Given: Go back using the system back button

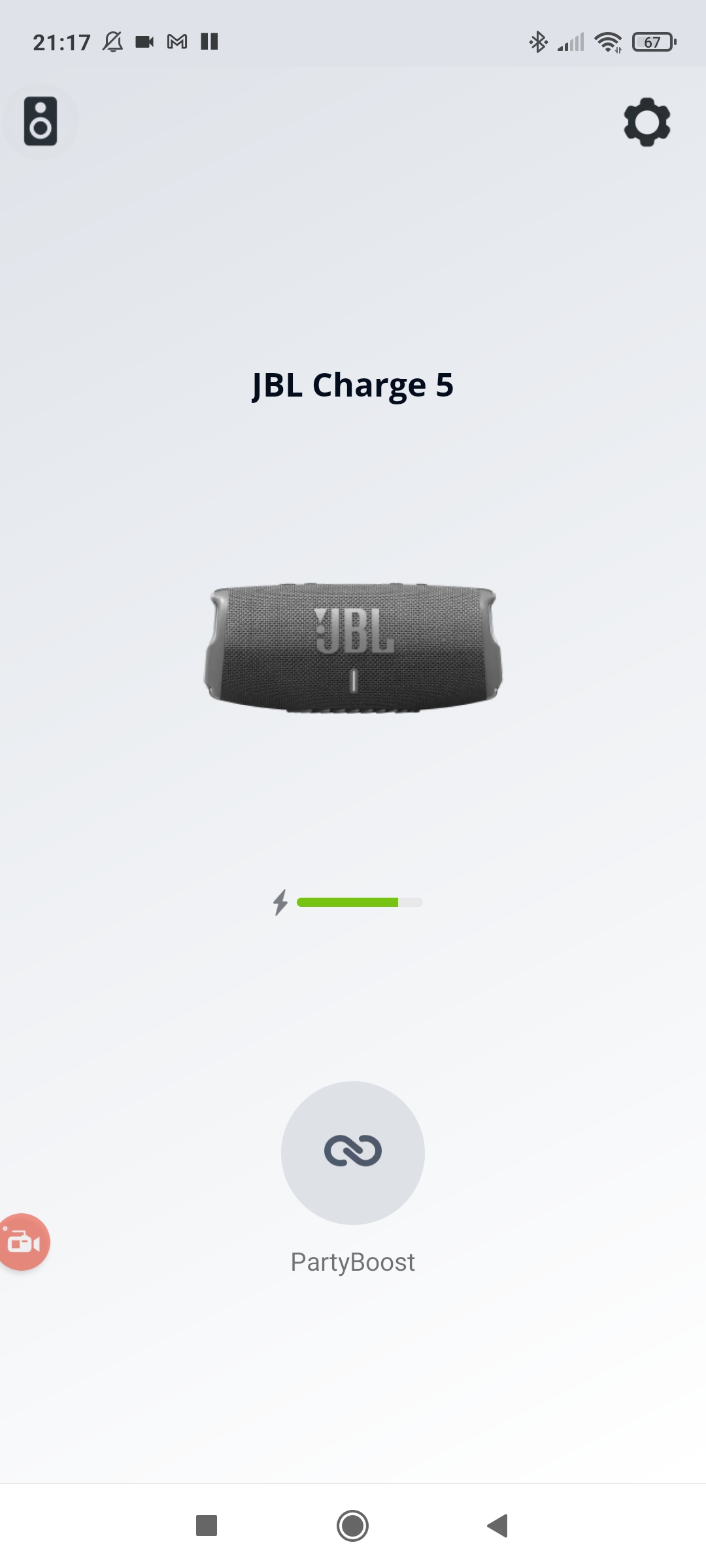Looking at the screenshot, I should click(498, 1526).
